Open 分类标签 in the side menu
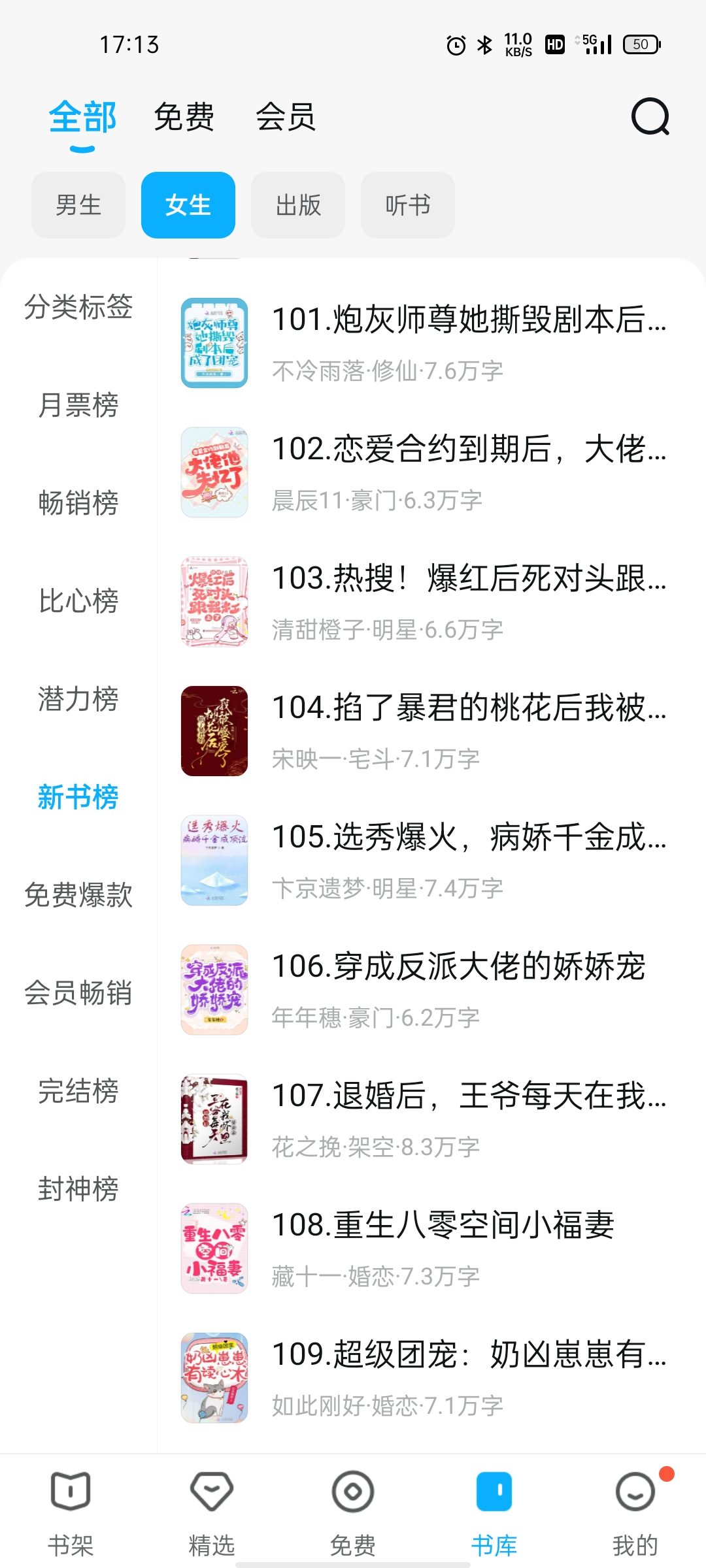Viewport: 706px width, 1568px height. pos(78,306)
